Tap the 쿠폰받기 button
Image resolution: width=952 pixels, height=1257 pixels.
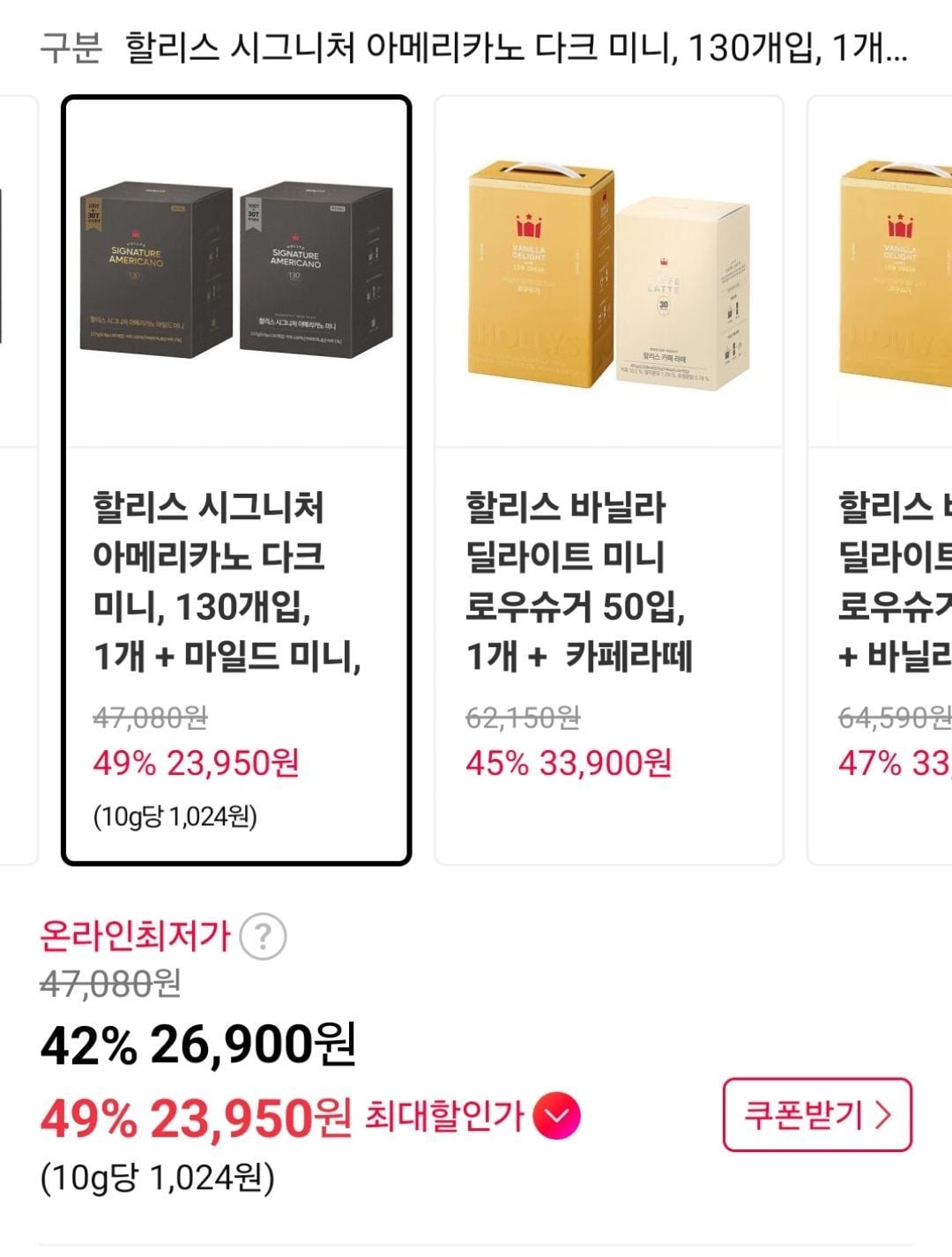click(x=817, y=1115)
